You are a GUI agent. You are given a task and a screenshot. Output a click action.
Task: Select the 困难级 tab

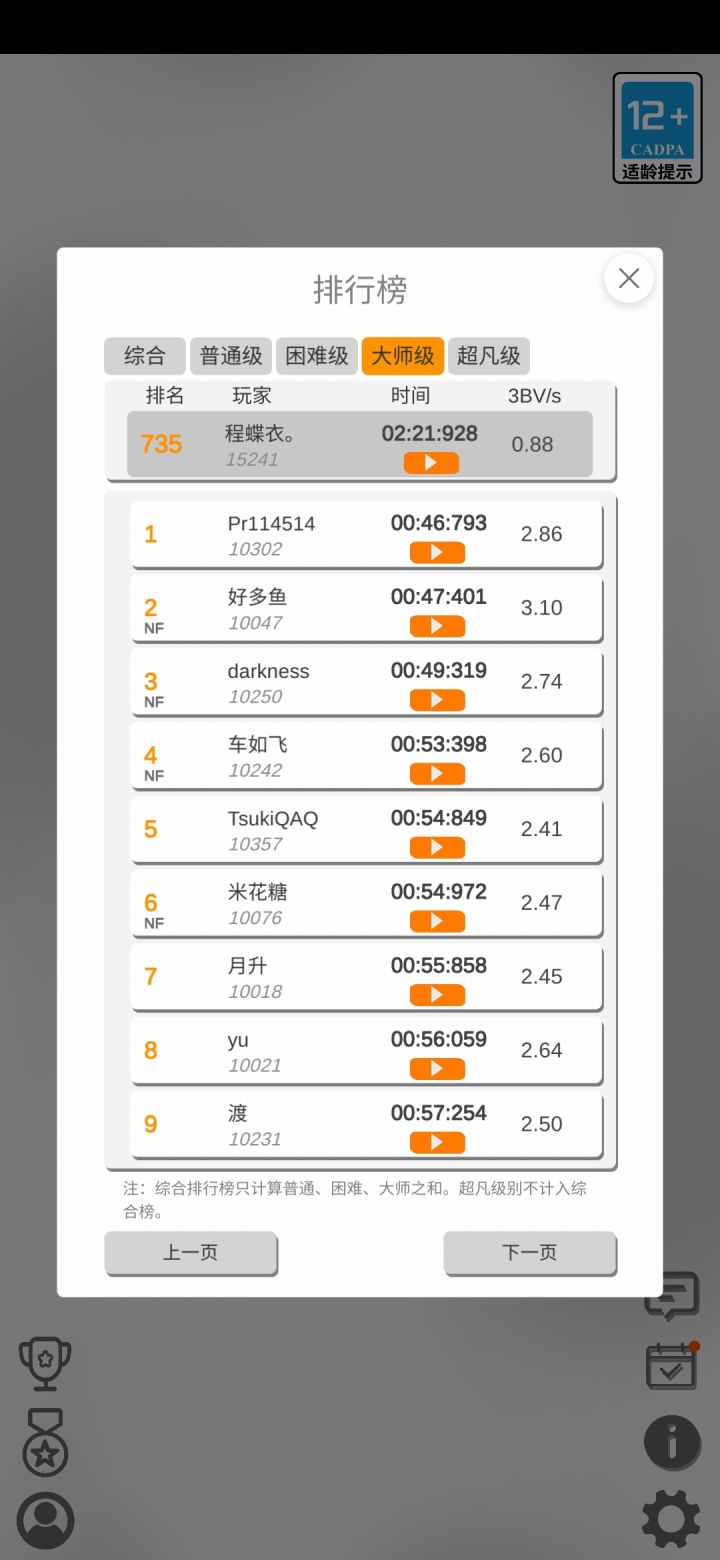[317, 355]
